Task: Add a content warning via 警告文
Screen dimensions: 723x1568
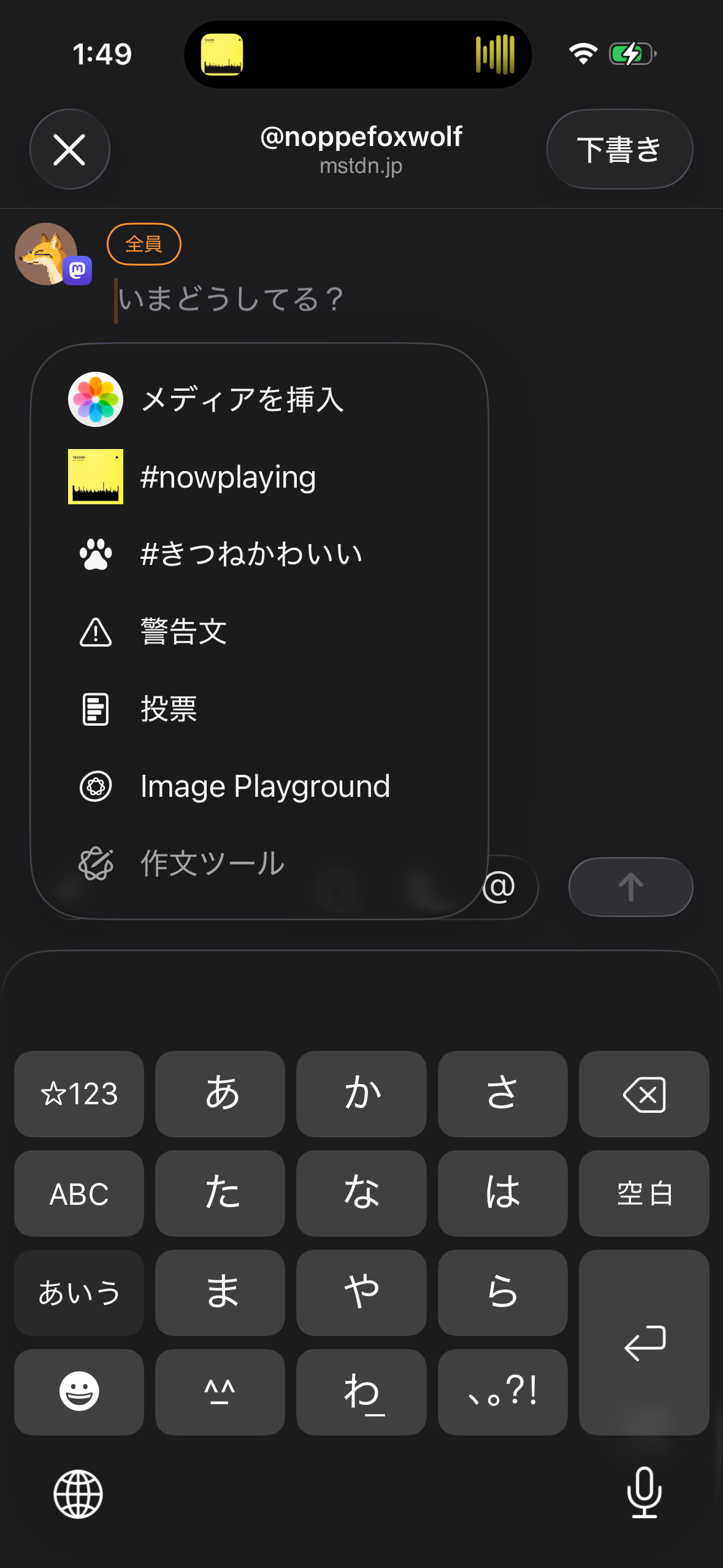Action: 184,631
